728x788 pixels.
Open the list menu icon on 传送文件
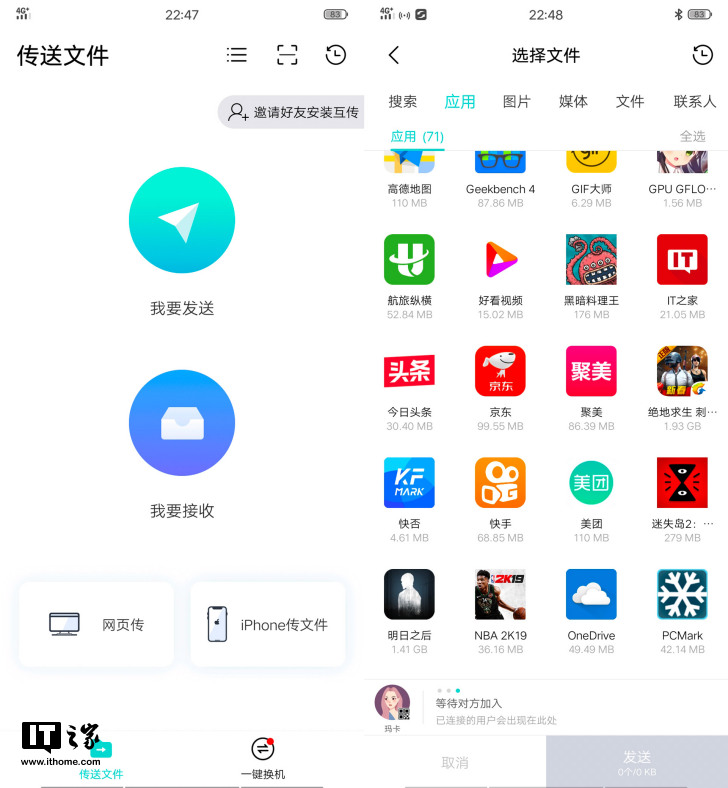click(237, 55)
